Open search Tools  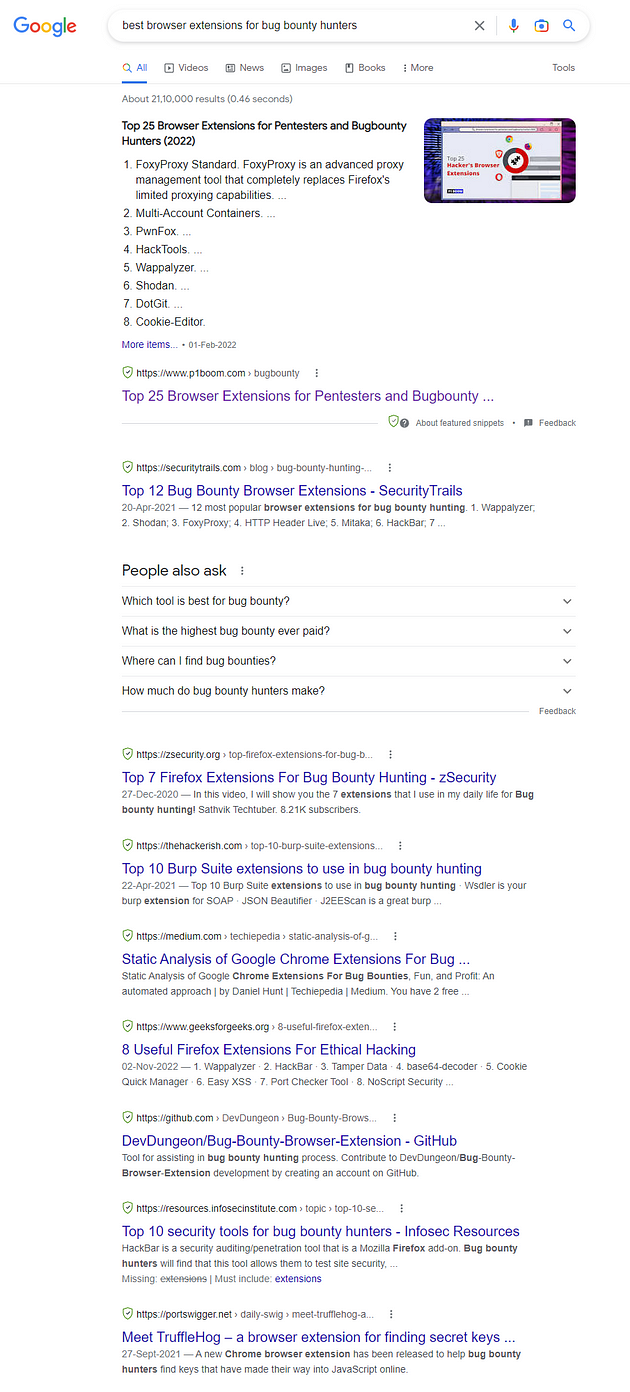coord(564,68)
